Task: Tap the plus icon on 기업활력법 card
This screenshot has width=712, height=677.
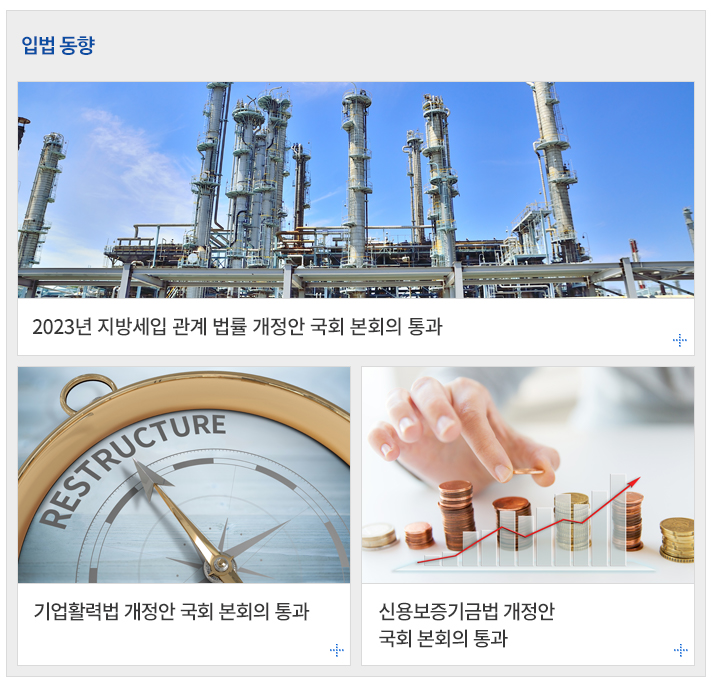Action: 336,650
